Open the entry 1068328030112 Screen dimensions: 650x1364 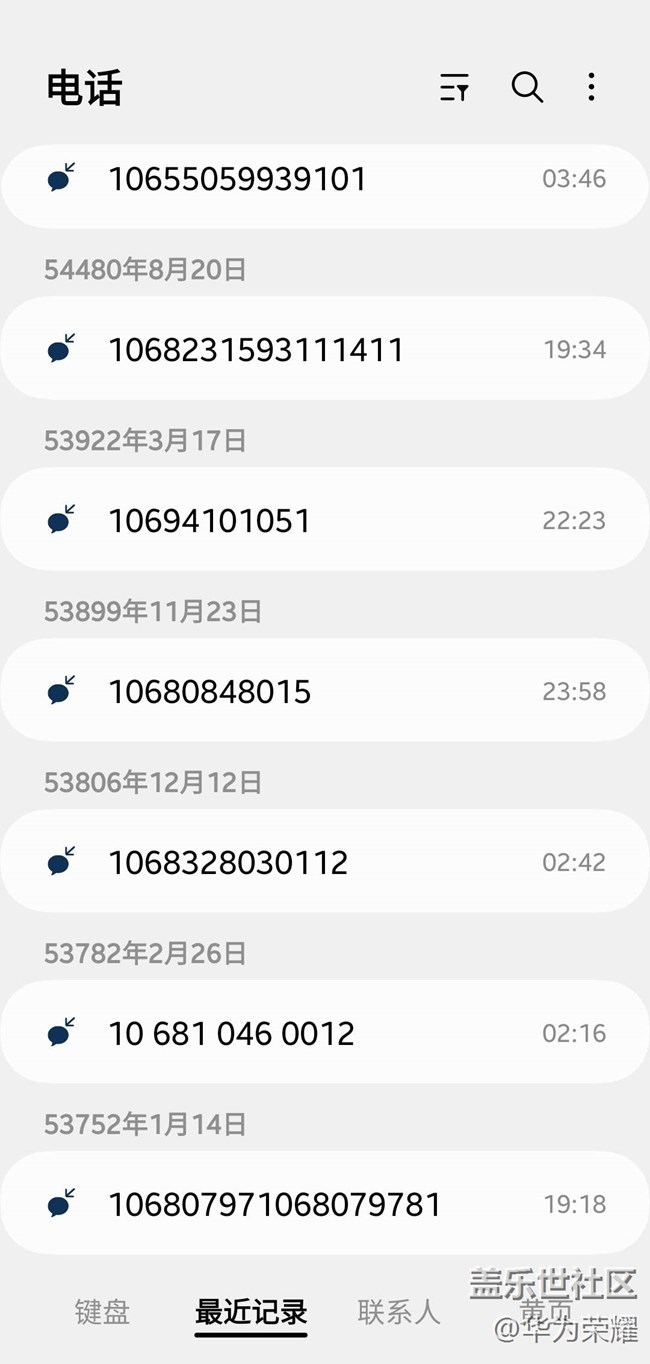coord(325,862)
